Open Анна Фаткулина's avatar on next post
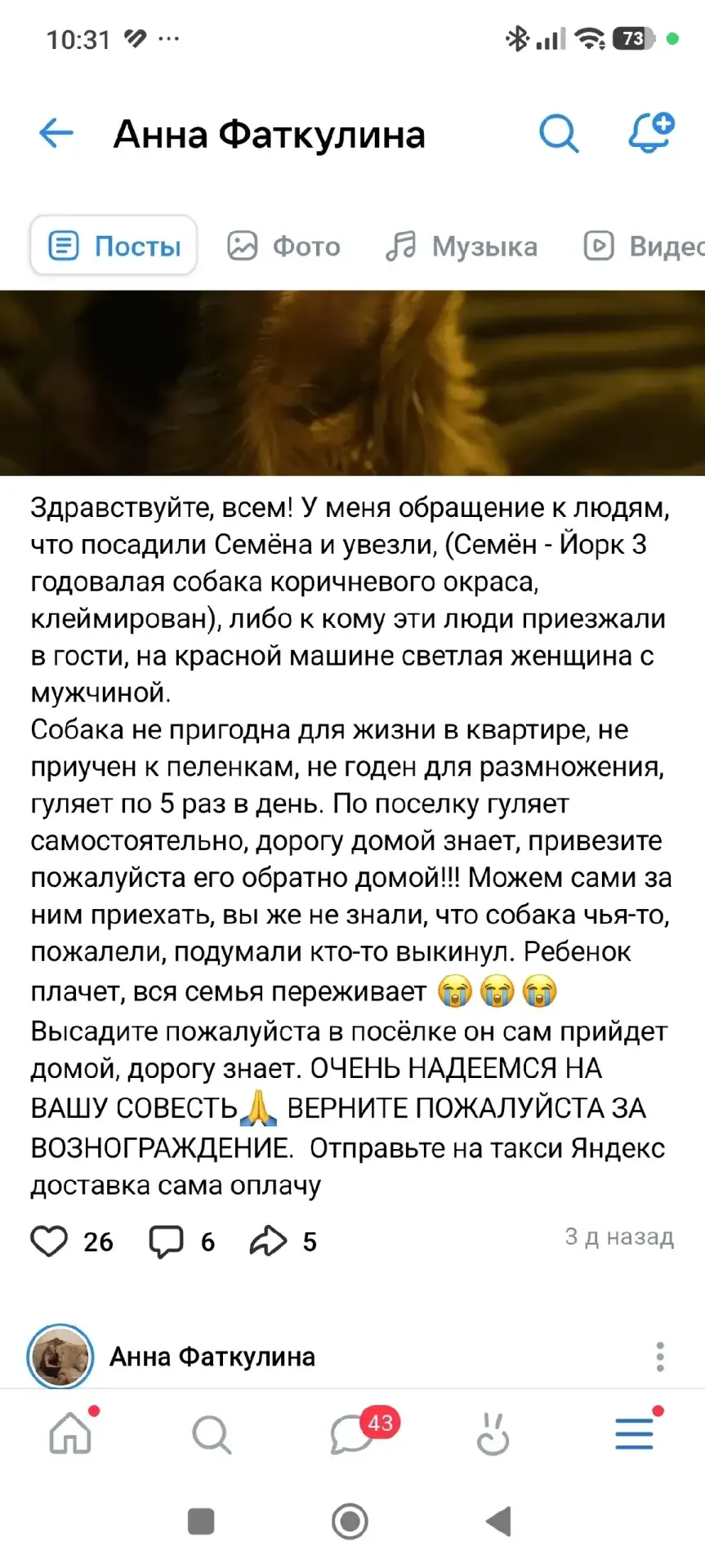Viewport: 705px width, 1568px height. (60, 1356)
